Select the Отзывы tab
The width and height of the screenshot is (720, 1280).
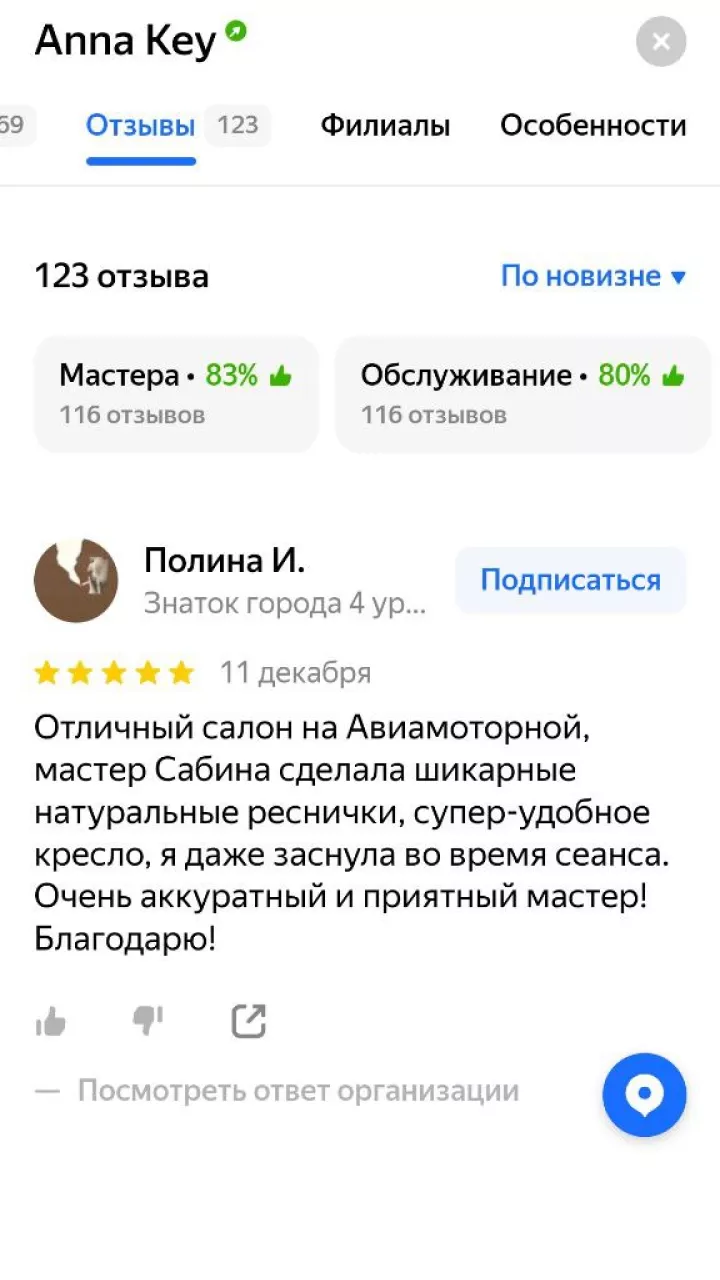[141, 126]
